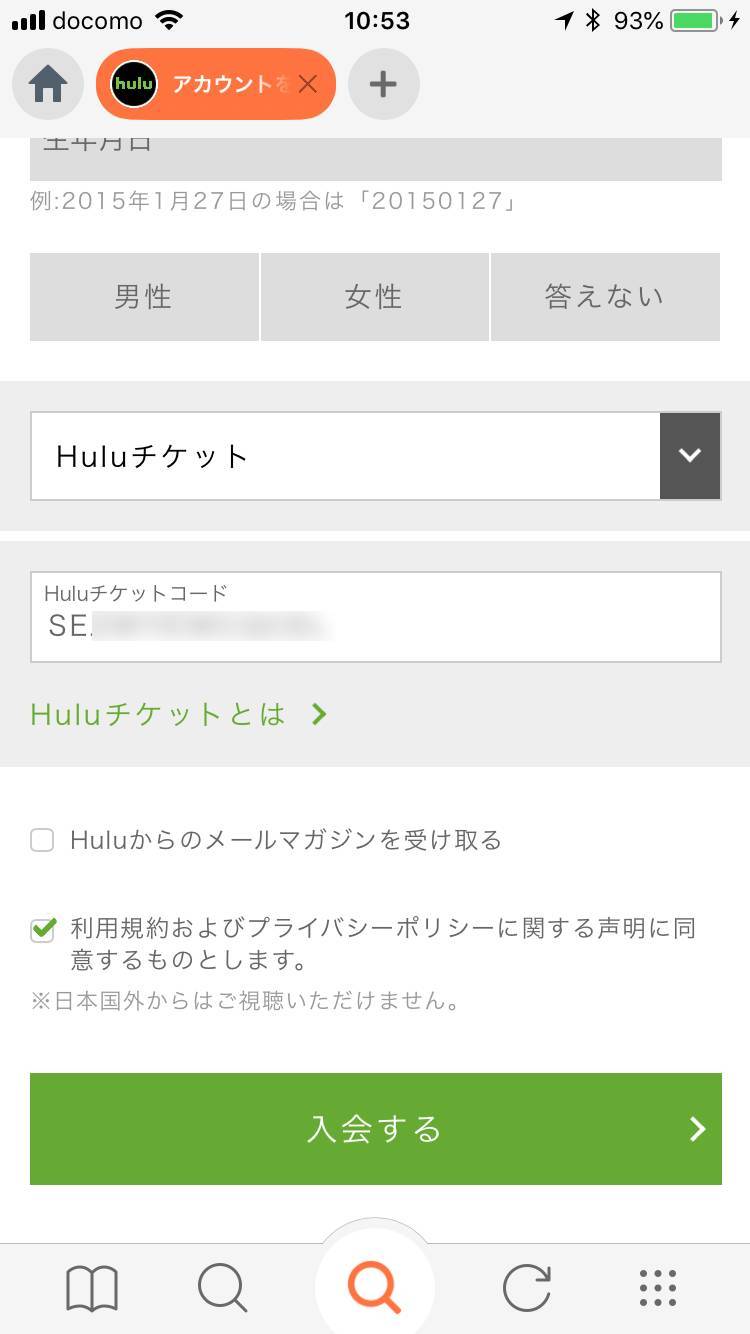Select 女性 as gender

tap(375, 297)
